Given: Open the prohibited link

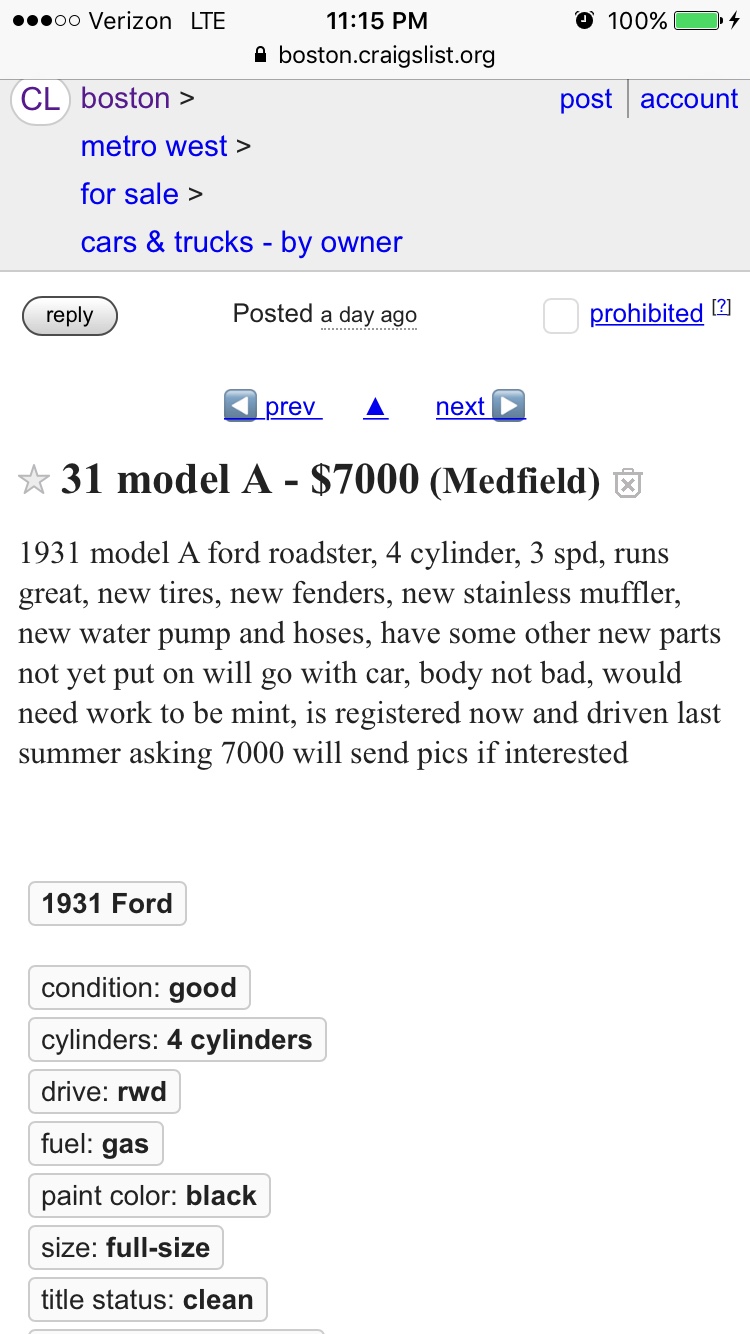Looking at the screenshot, I should point(647,314).
